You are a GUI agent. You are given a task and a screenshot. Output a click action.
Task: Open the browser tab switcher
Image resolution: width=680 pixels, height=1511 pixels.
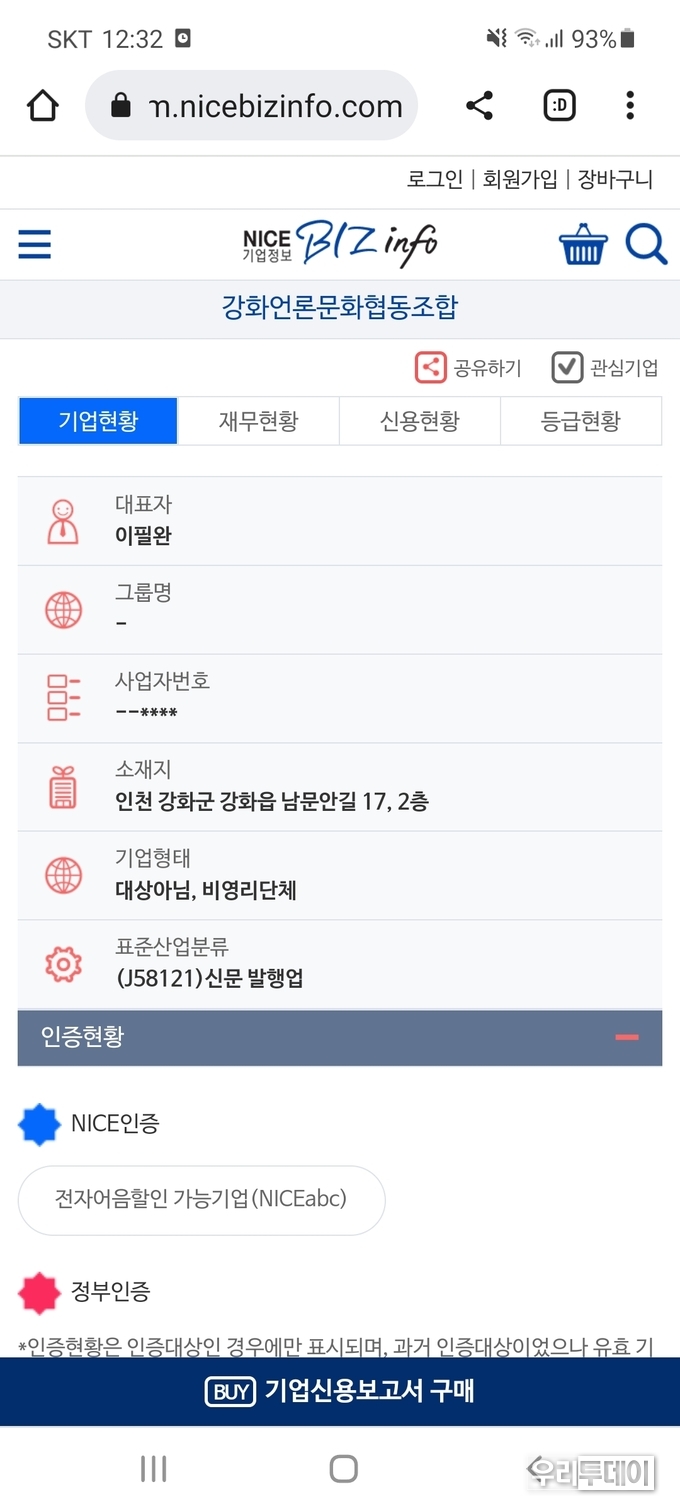coord(559,106)
